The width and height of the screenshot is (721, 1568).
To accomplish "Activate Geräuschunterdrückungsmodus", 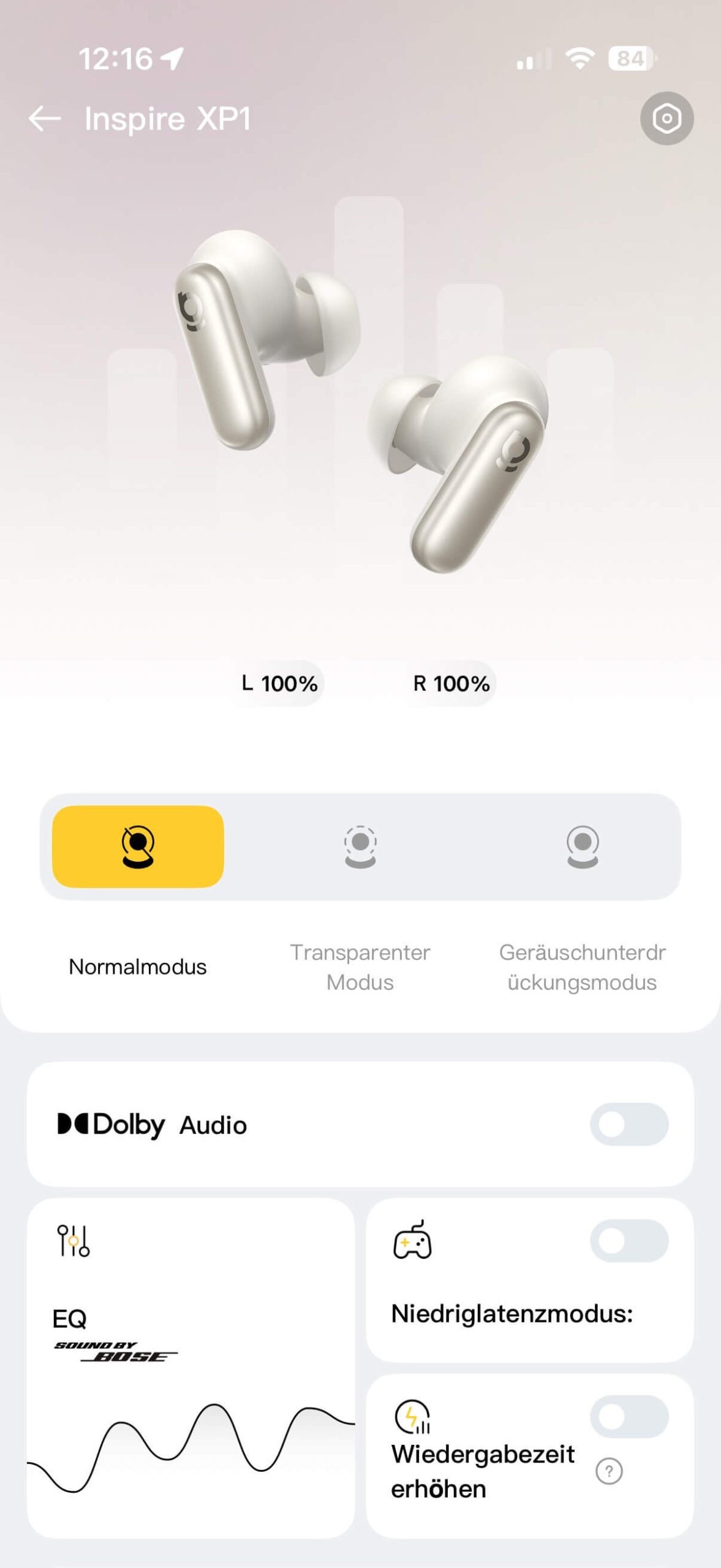I will [582, 846].
